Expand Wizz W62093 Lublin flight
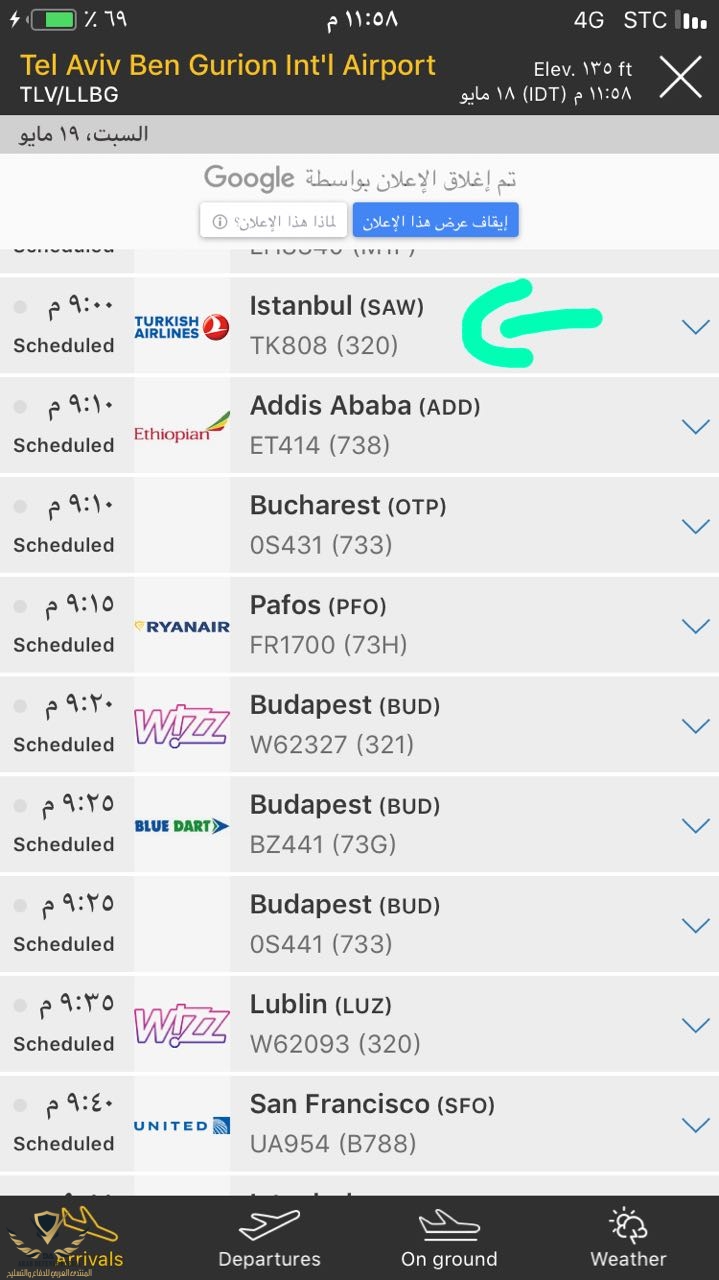 click(695, 1025)
